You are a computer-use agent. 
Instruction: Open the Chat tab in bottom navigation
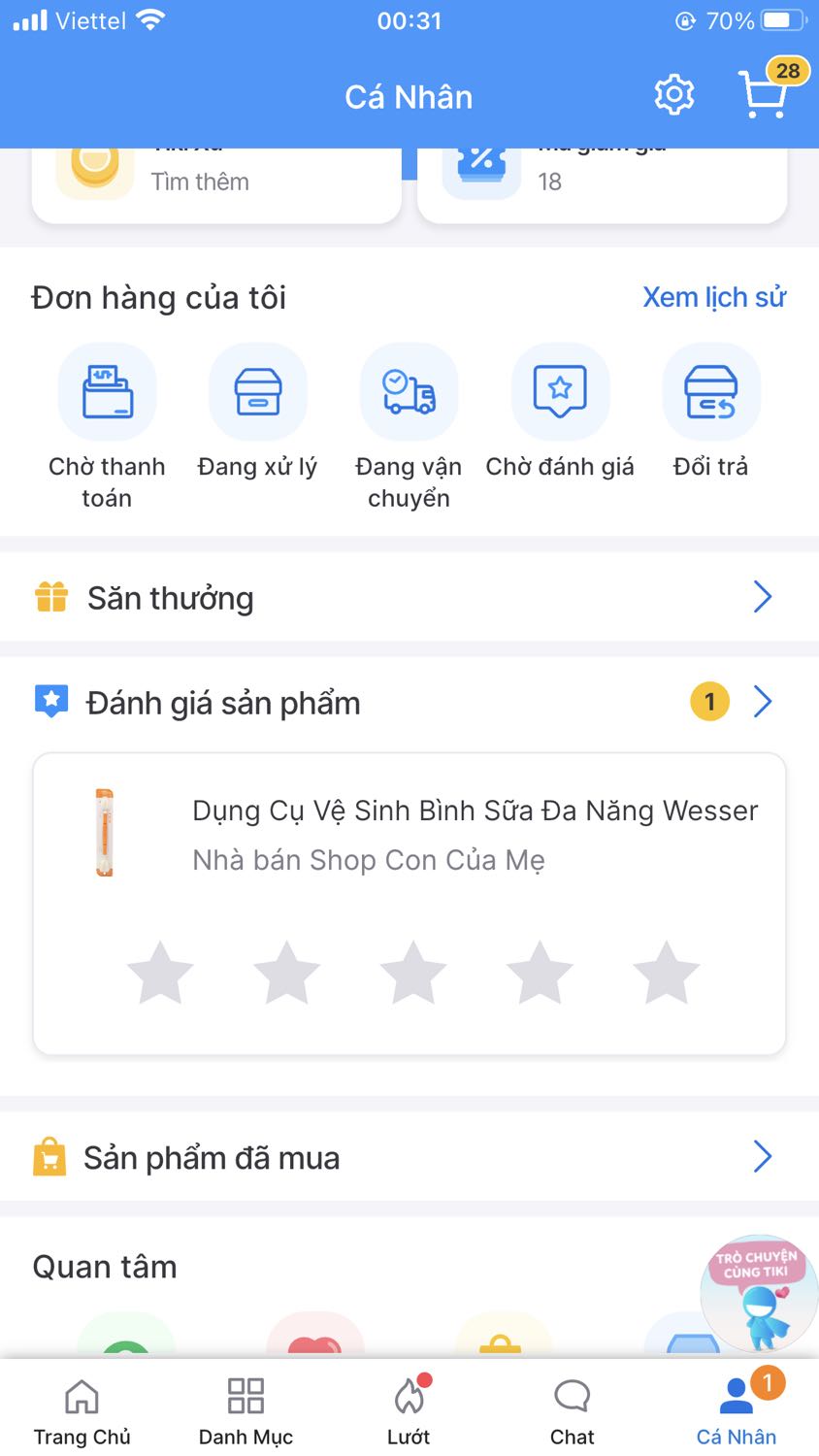pos(572,1407)
